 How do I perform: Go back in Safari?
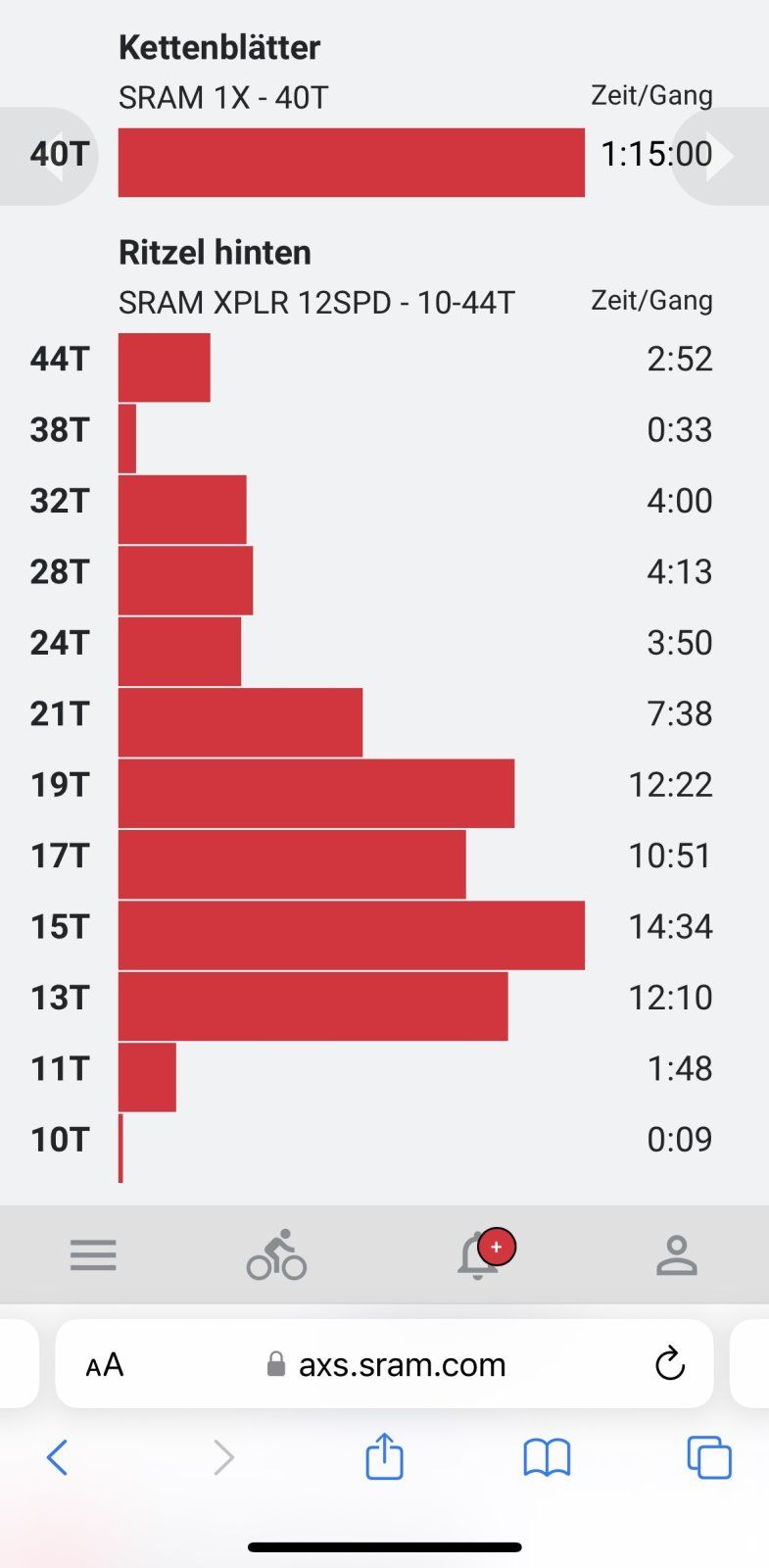coord(58,1458)
